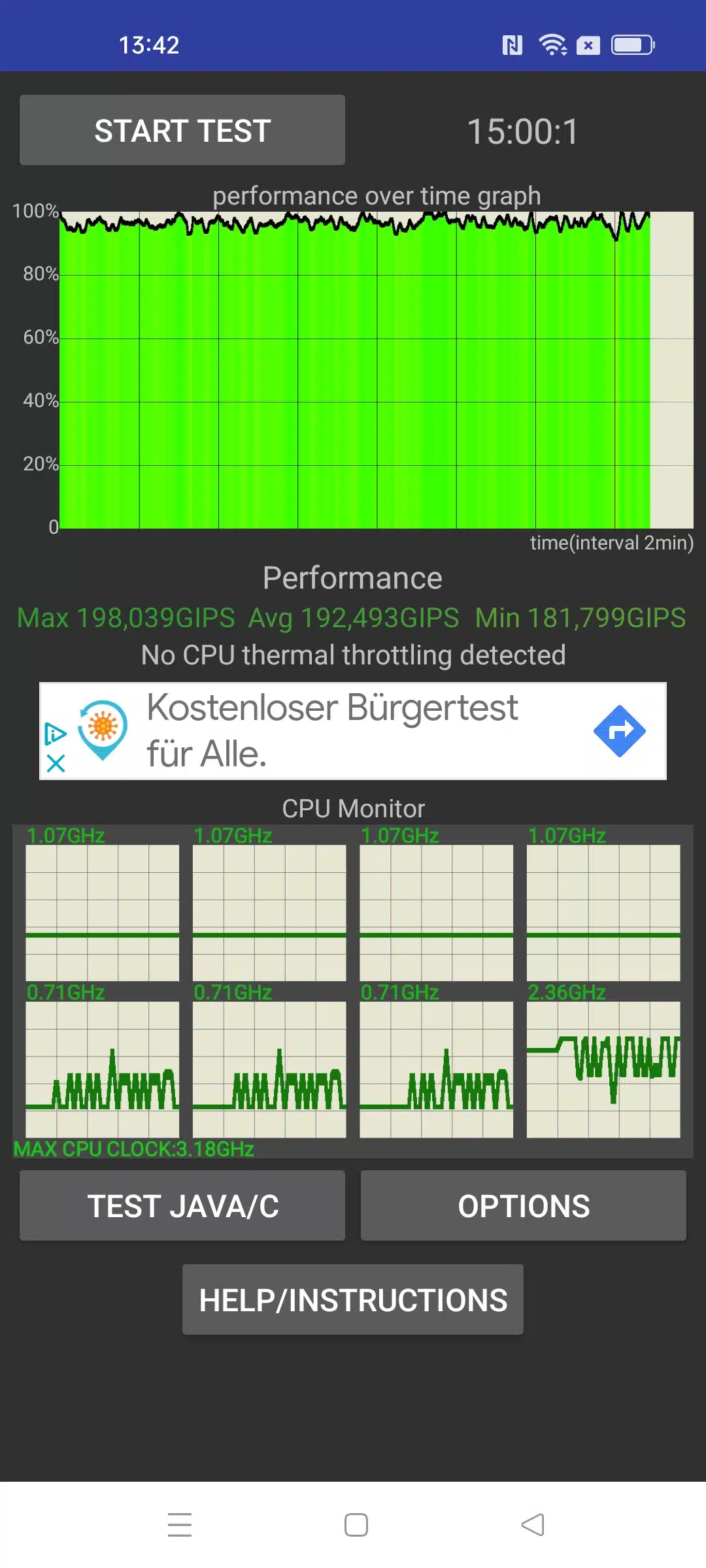This screenshot has width=706, height=1568.
Task: Tap the blue directions arrow in the ad
Action: tap(619, 731)
